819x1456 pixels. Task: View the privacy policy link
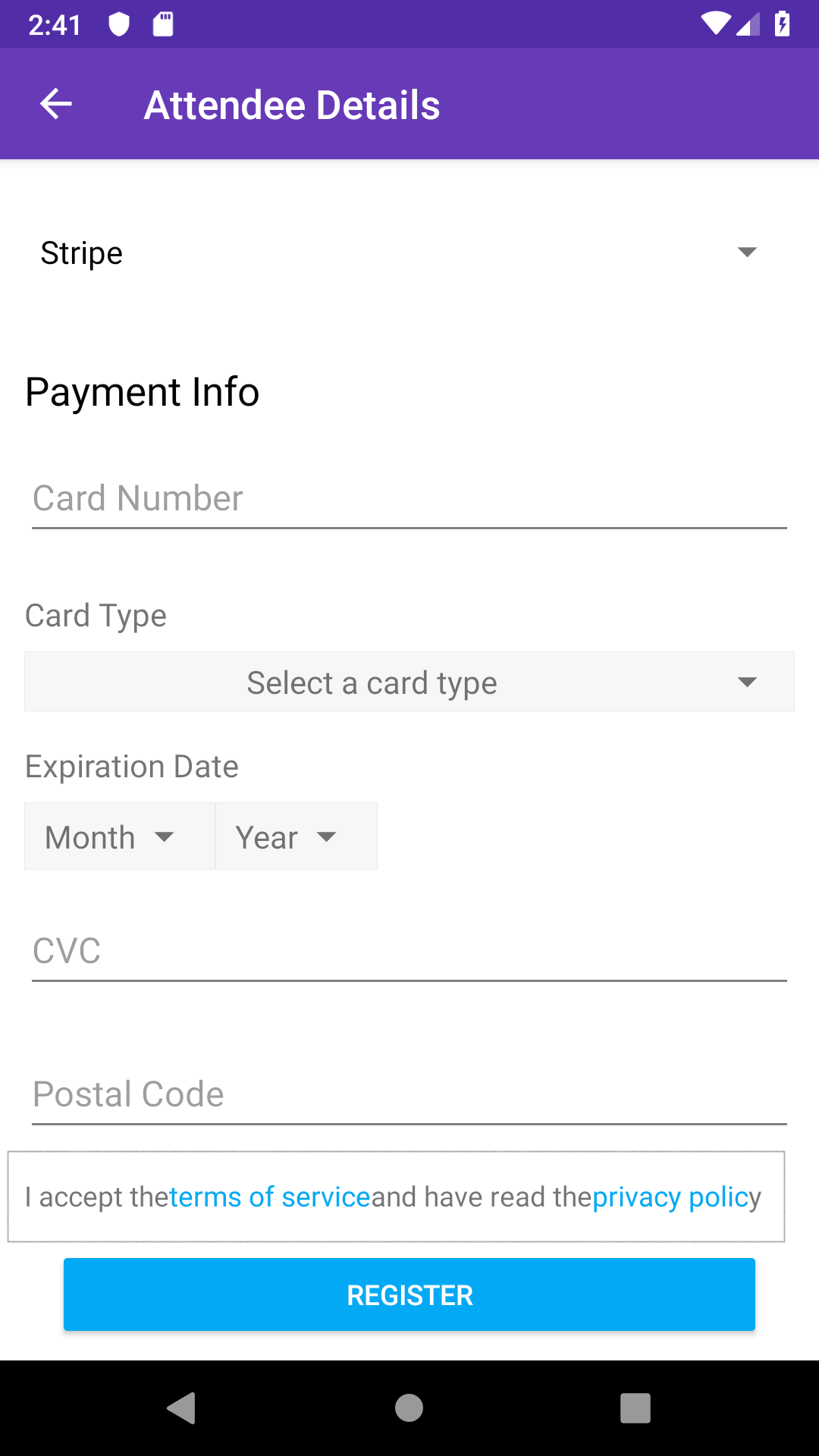(x=670, y=1197)
